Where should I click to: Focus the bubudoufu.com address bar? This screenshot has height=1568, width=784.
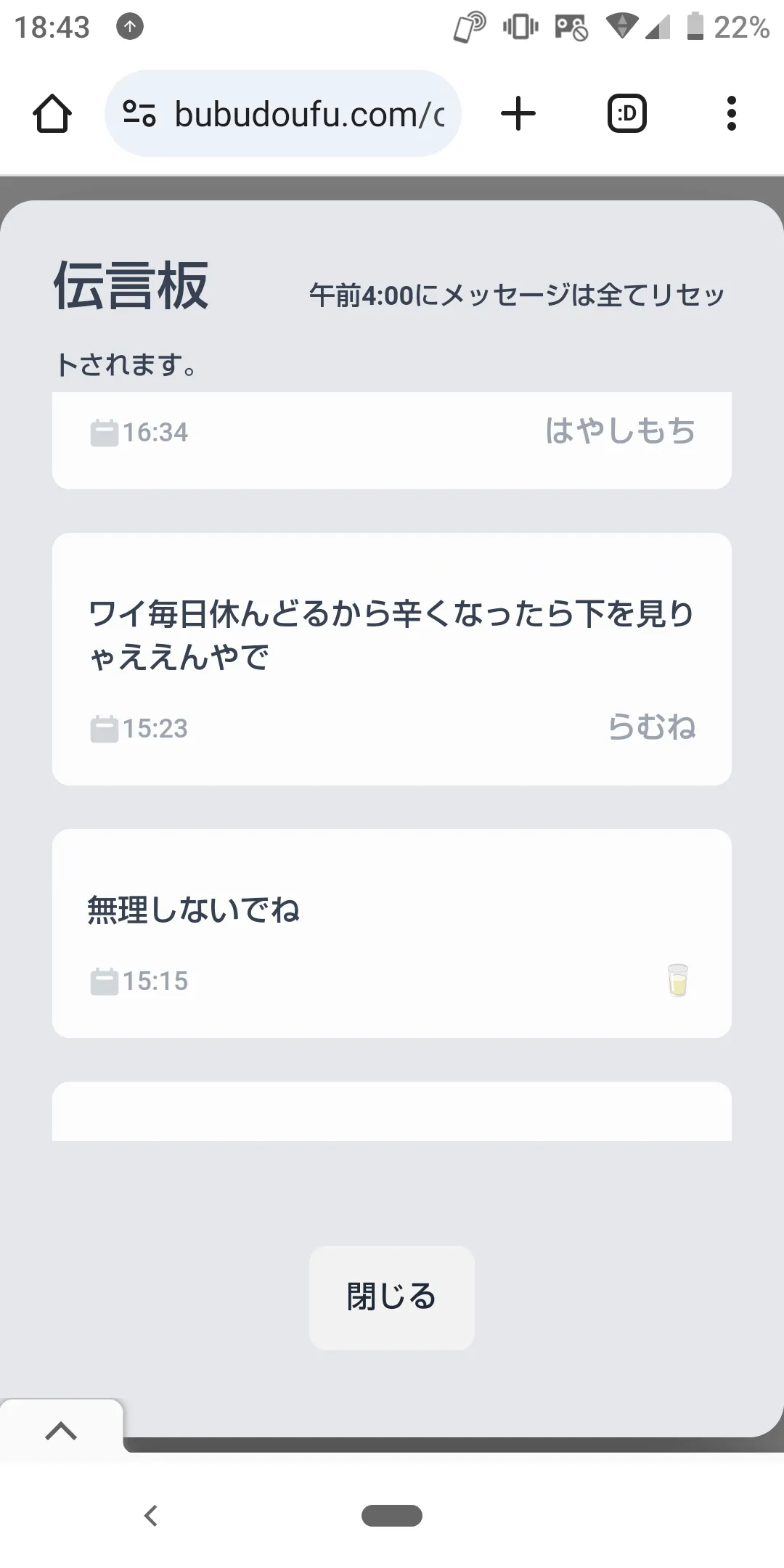click(x=309, y=114)
